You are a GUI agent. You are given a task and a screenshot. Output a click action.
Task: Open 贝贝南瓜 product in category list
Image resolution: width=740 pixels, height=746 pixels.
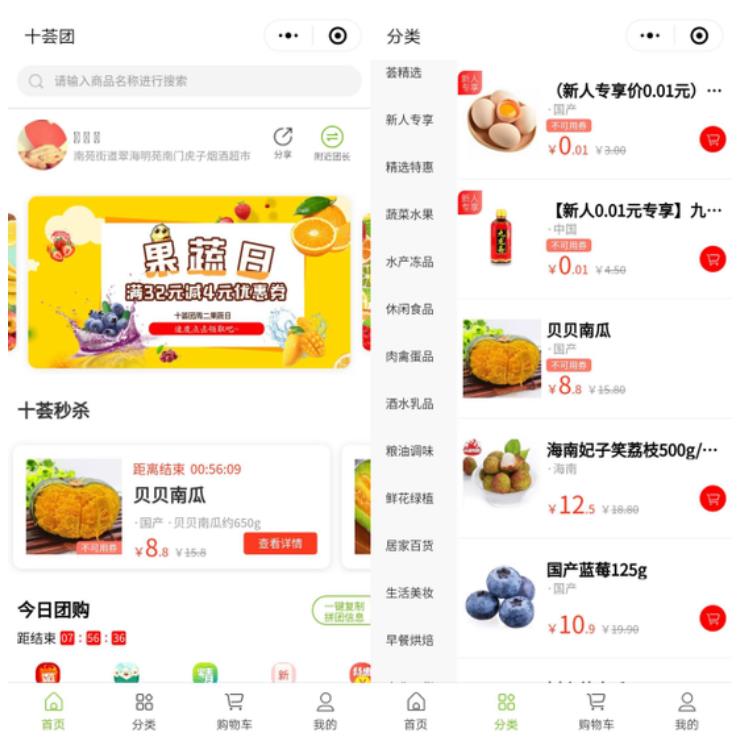pyautogui.click(x=578, y=330)
